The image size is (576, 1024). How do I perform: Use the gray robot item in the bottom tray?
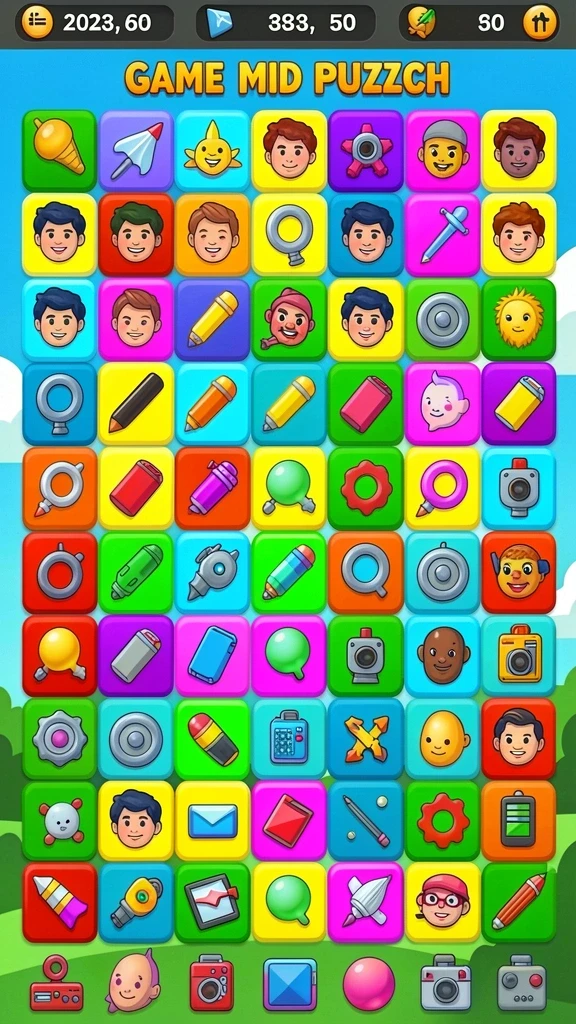tap(521, 983)
